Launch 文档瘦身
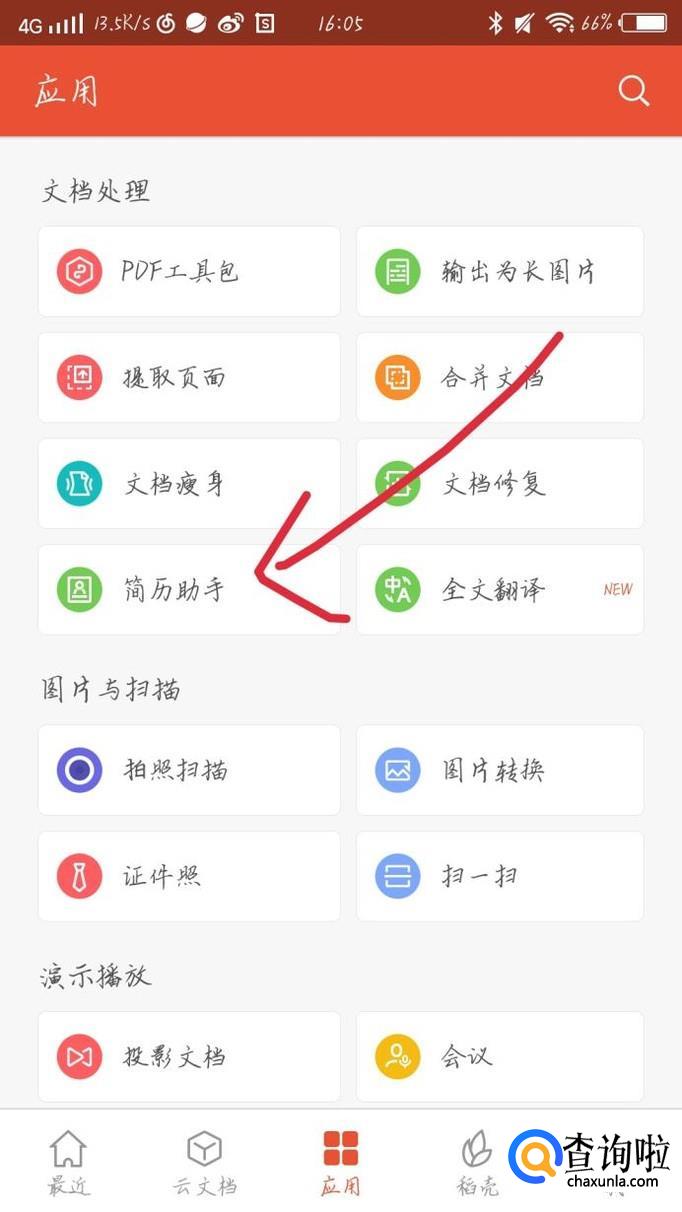This screenshot has height=1212, width=682. pyautogui.click(x=189, y=484)
